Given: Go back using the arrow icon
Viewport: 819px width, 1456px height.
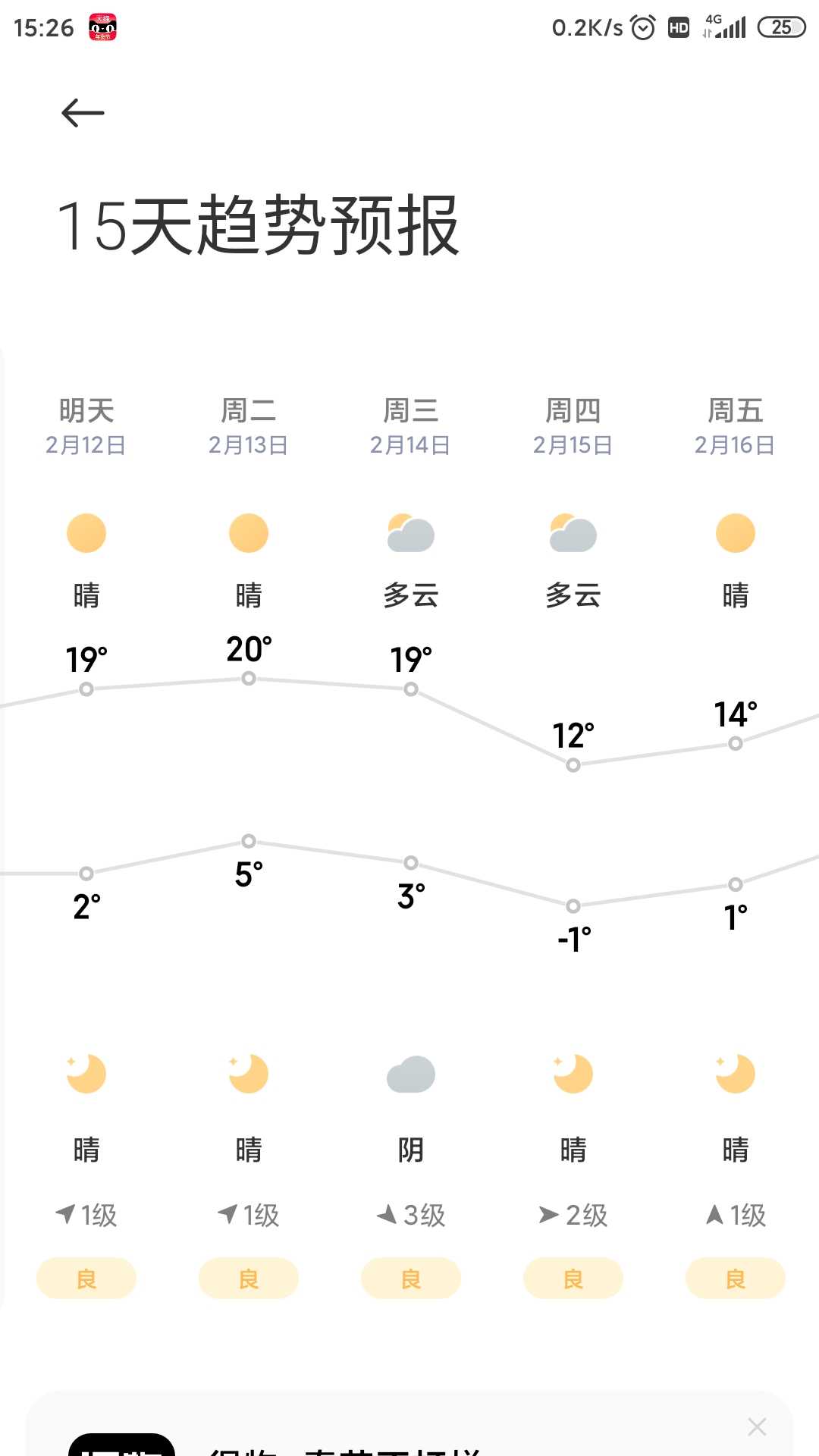Looking at the screenshot, I should (83, 113).
